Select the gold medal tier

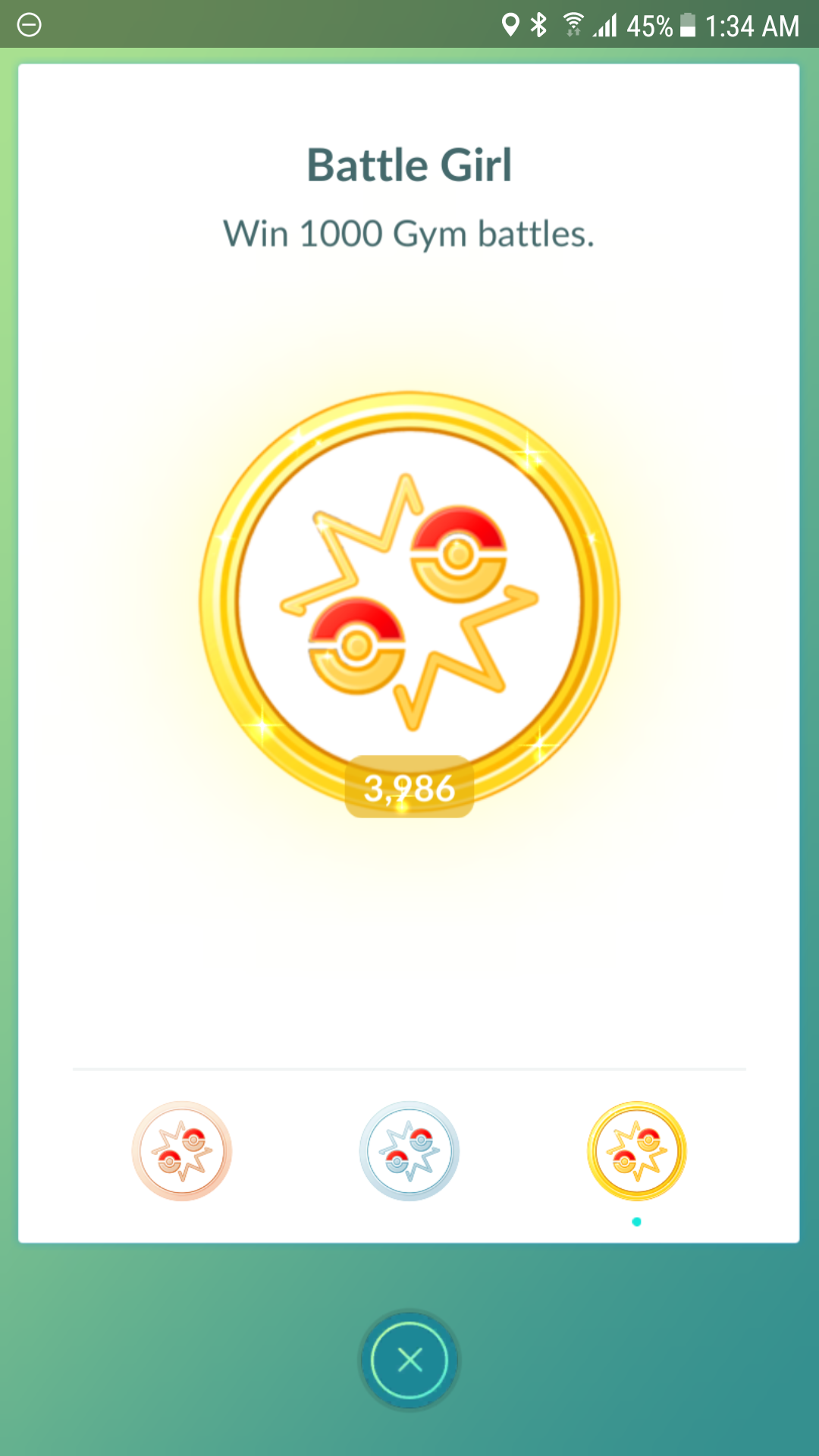pos(637,1151)
